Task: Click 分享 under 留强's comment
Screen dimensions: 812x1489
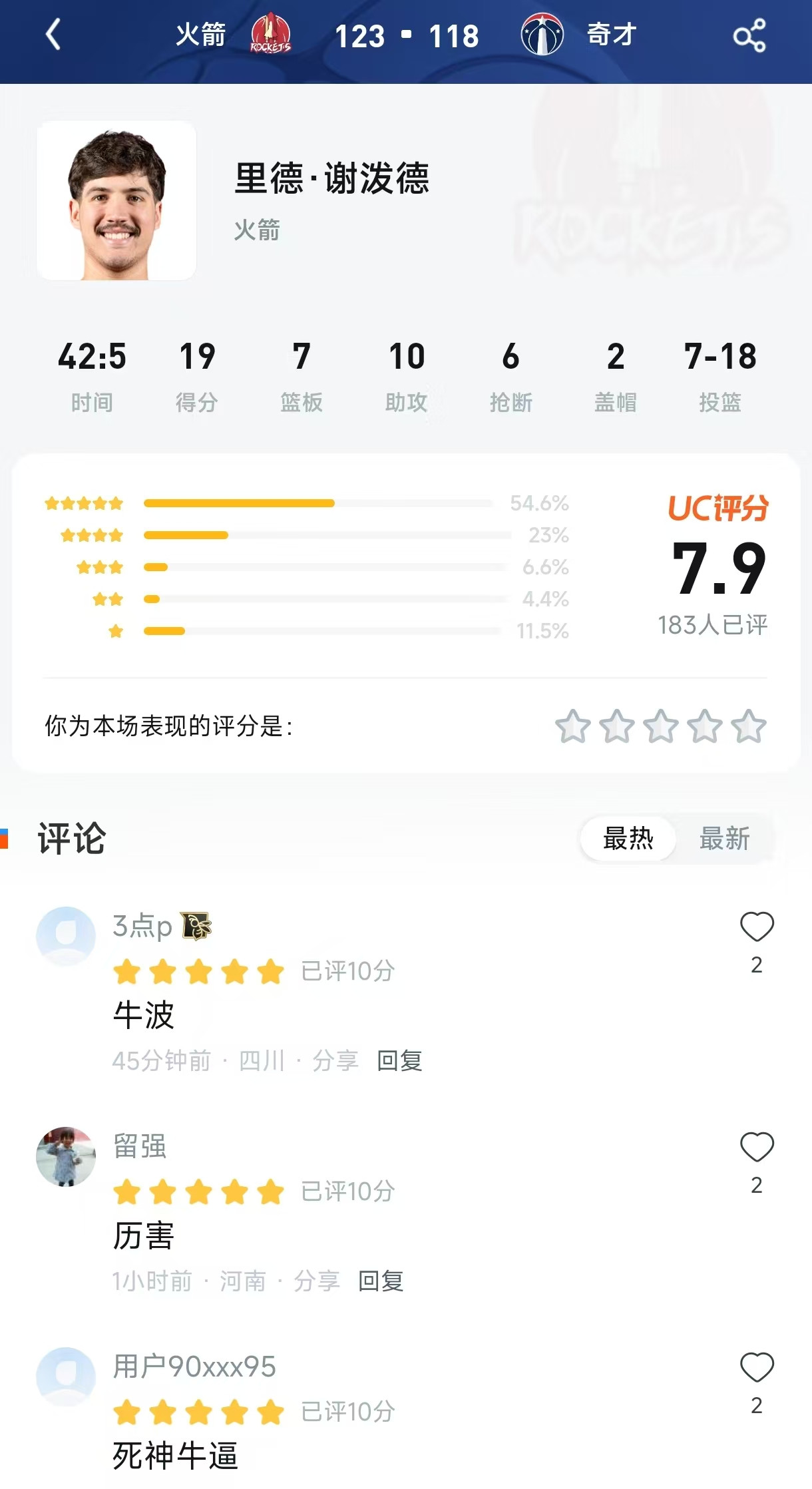Action: [x=316, y=1279]
